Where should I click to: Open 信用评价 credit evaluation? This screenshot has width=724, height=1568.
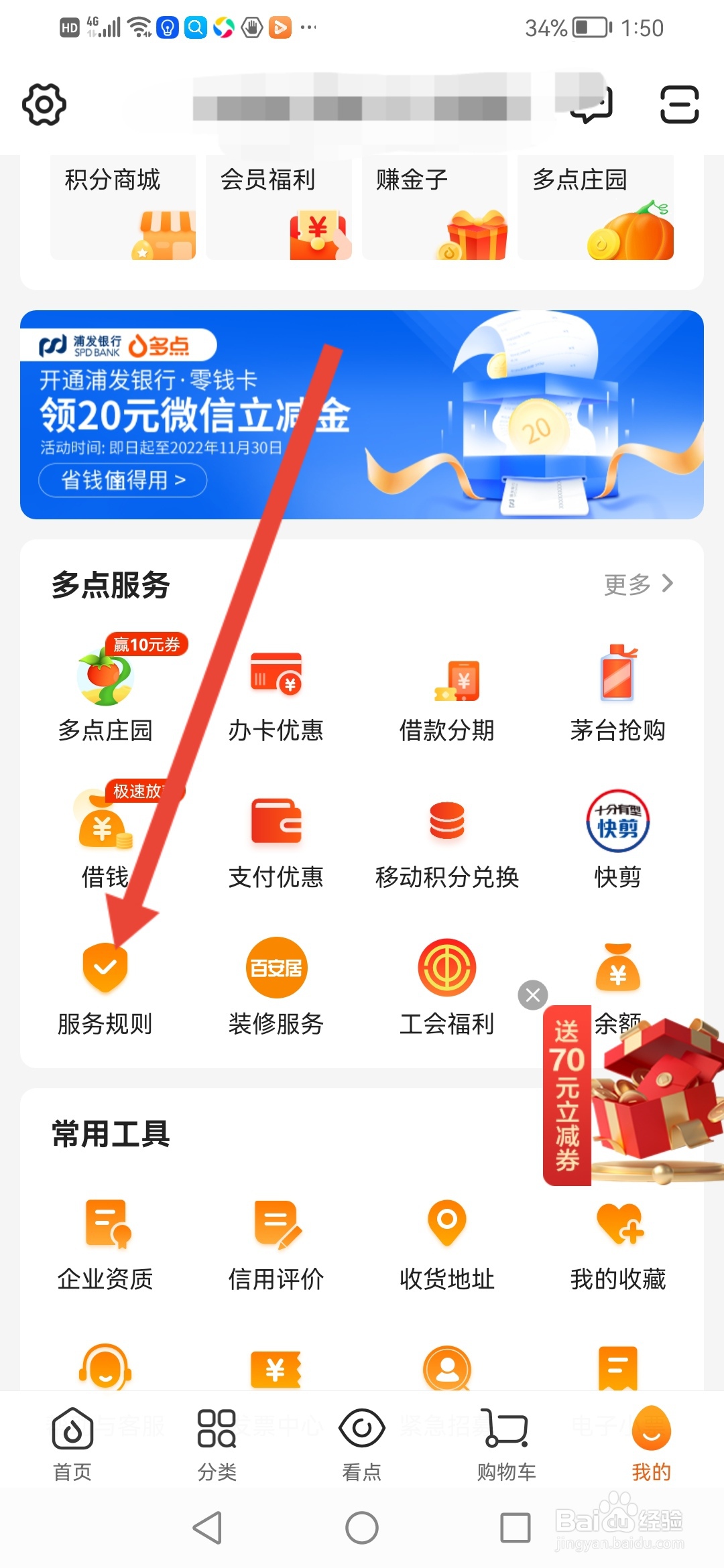click(276, 1233)
